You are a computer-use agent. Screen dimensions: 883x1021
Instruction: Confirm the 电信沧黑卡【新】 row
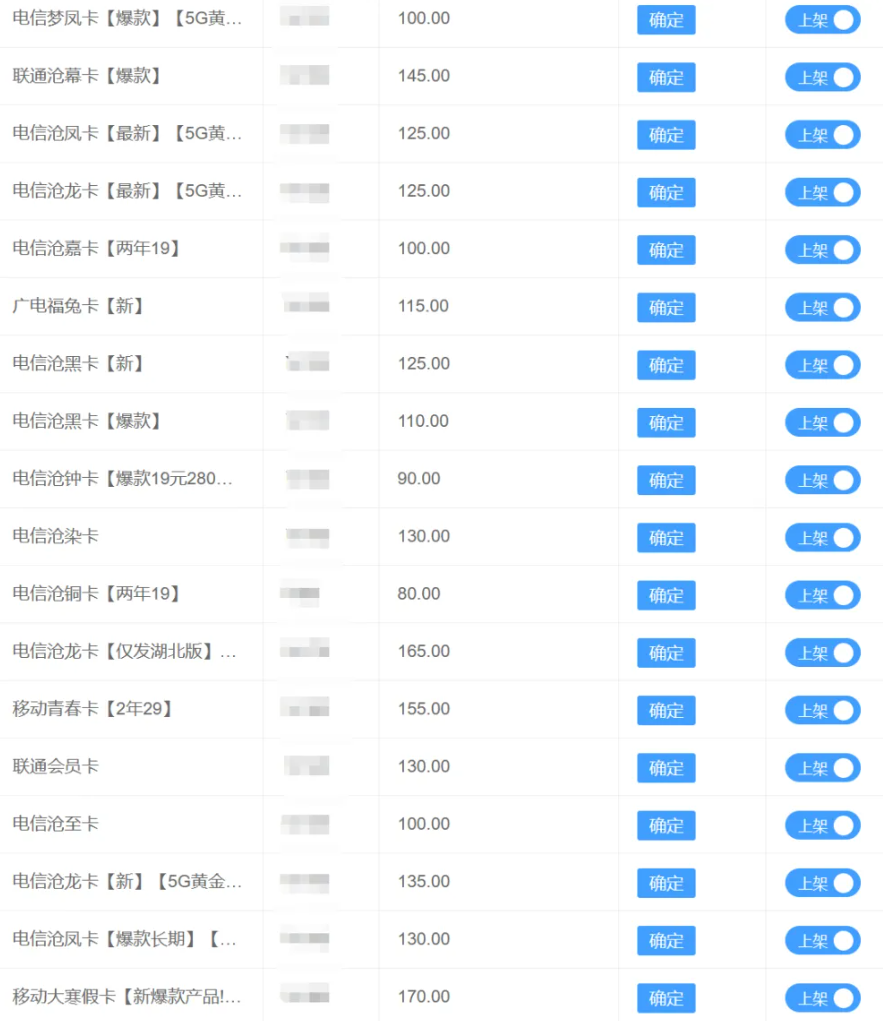tap(666, 365)
